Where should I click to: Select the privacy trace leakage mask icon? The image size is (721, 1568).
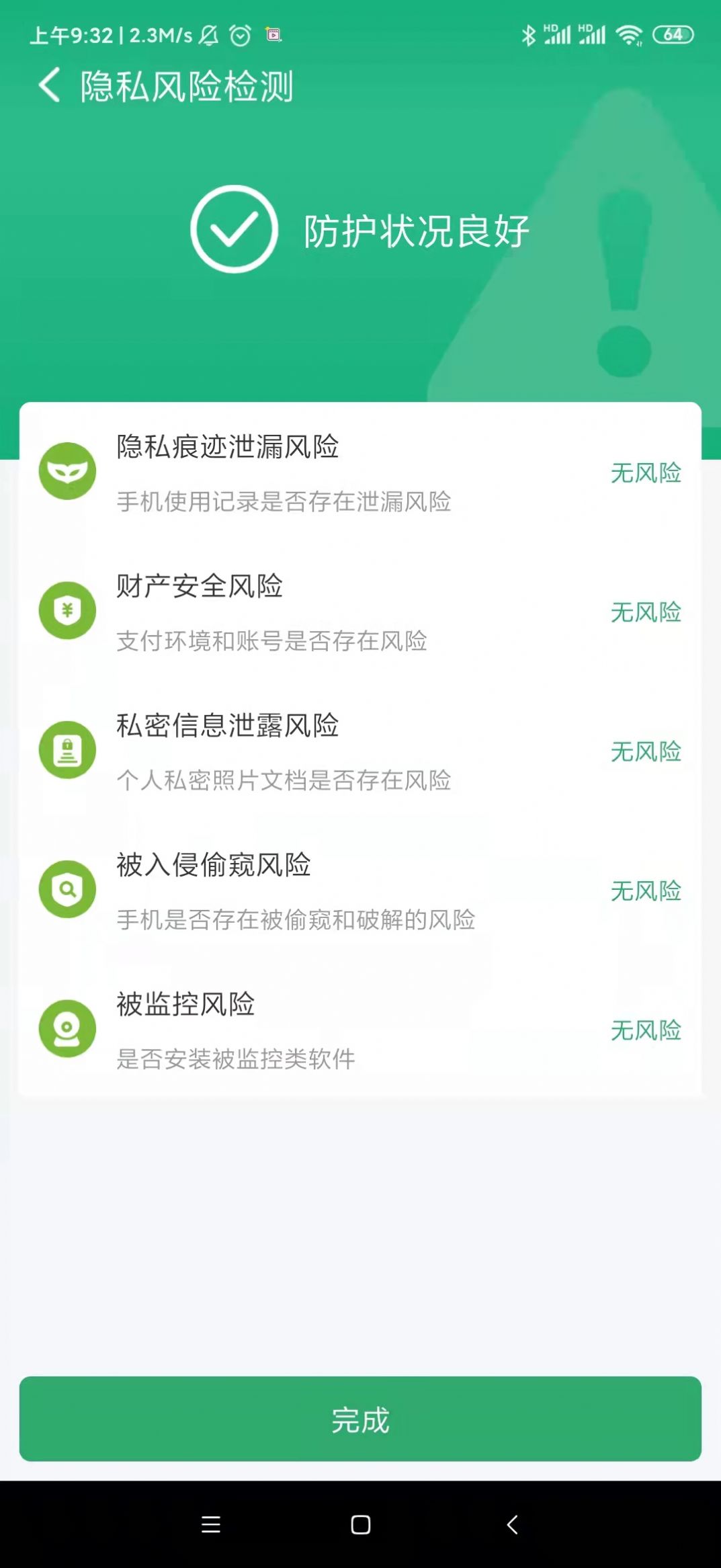[x=68, y=470]
